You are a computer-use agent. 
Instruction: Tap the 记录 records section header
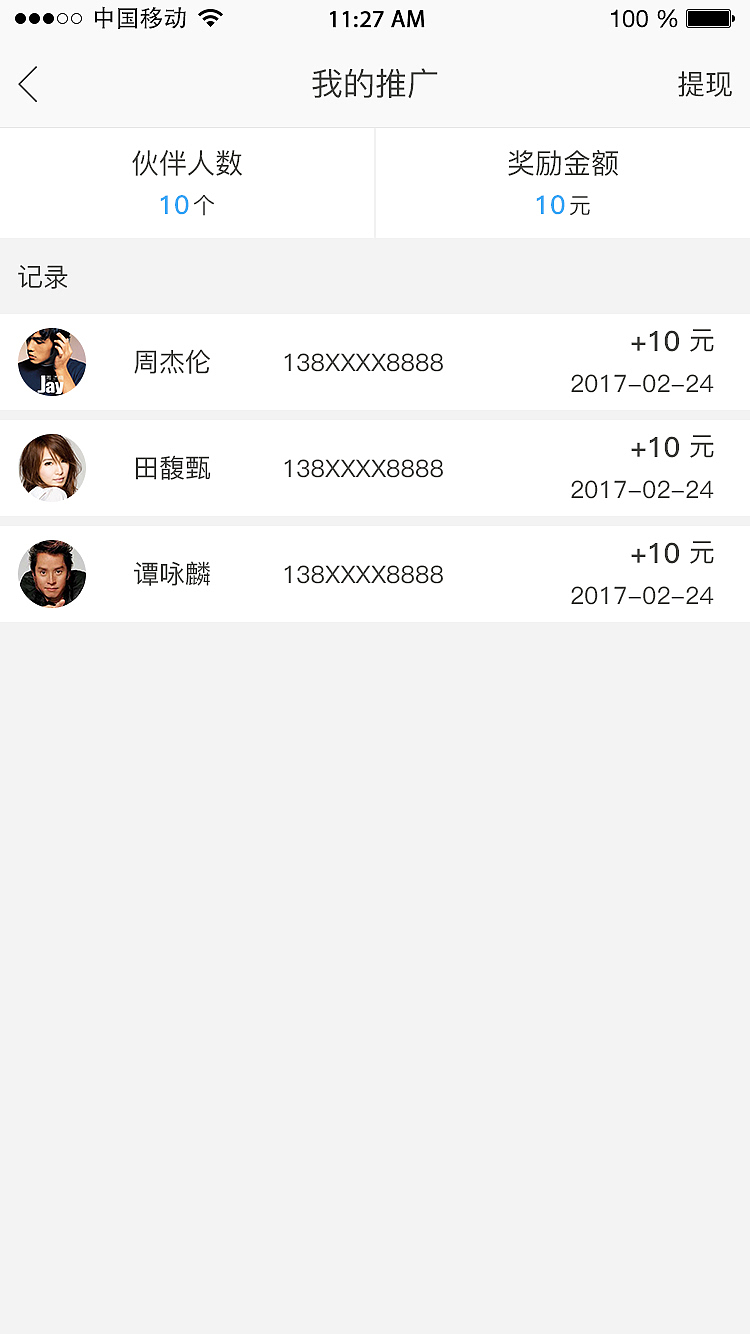point(42,277)
